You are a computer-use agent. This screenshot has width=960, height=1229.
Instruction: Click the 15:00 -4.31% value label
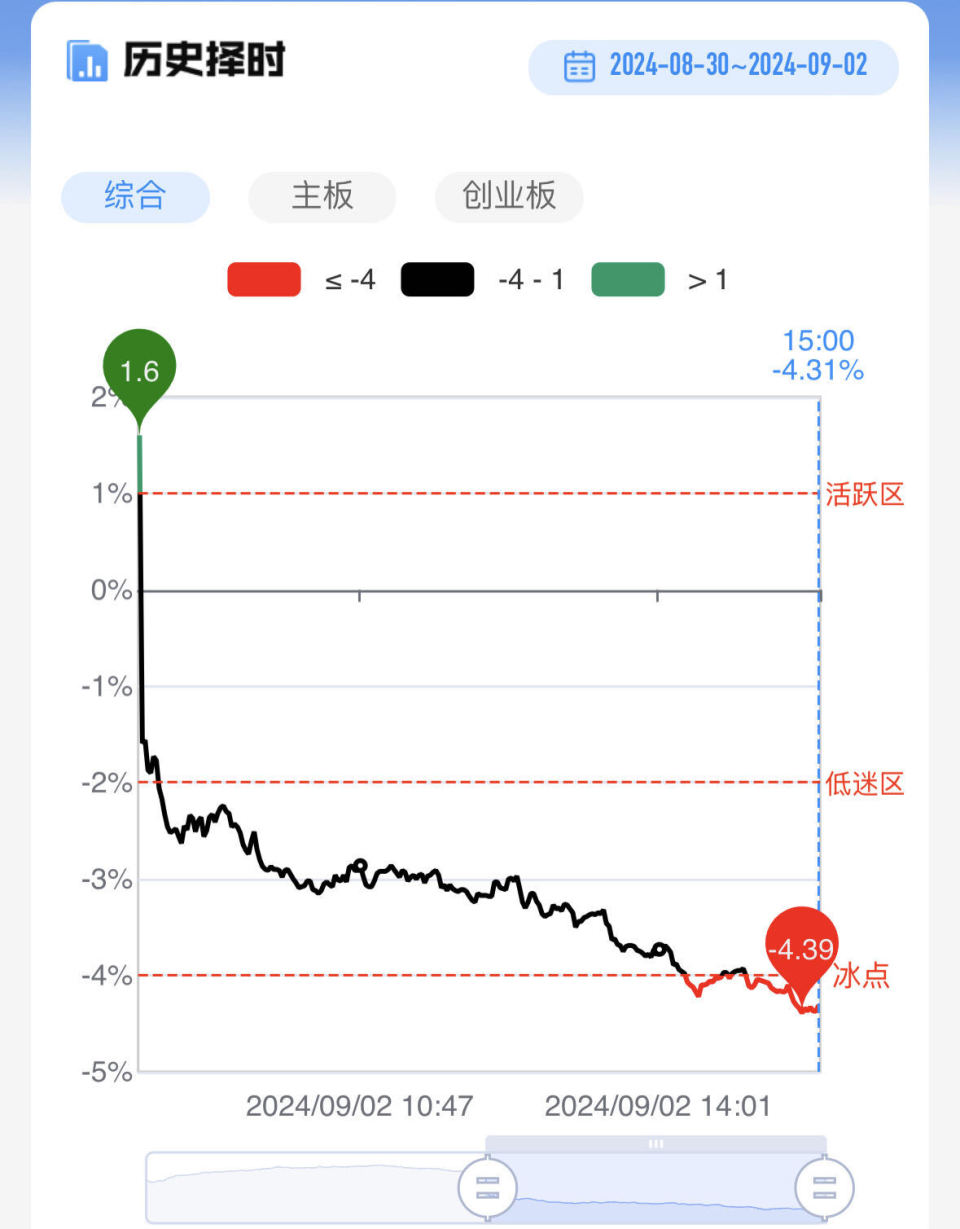pyautogui.click(x=816, y=355)
